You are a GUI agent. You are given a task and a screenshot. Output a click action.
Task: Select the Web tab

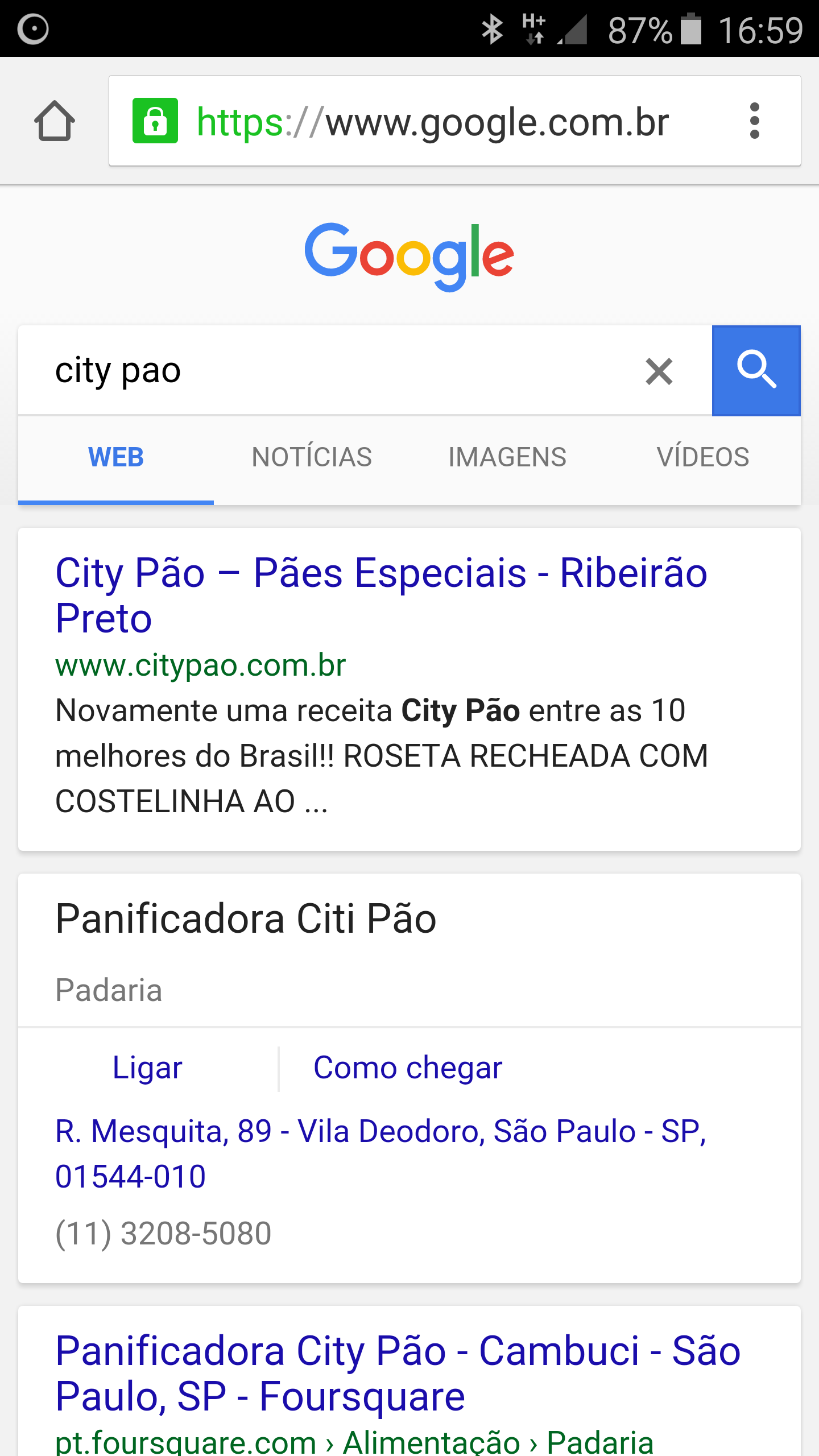(116, 457)
